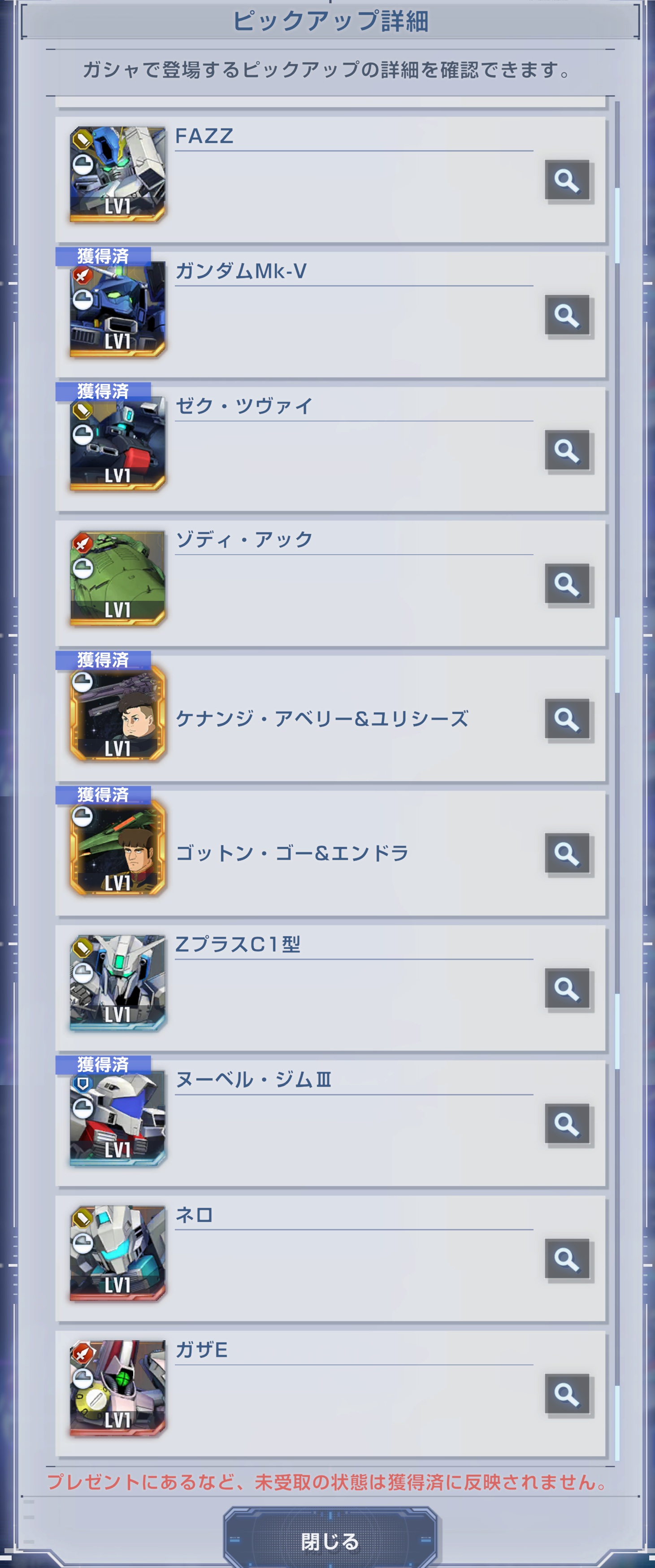Viewport: 655px width, 1568px height.
Task: Inspect ガザE via the magnifier button
Action: (x=567, y=1394)
